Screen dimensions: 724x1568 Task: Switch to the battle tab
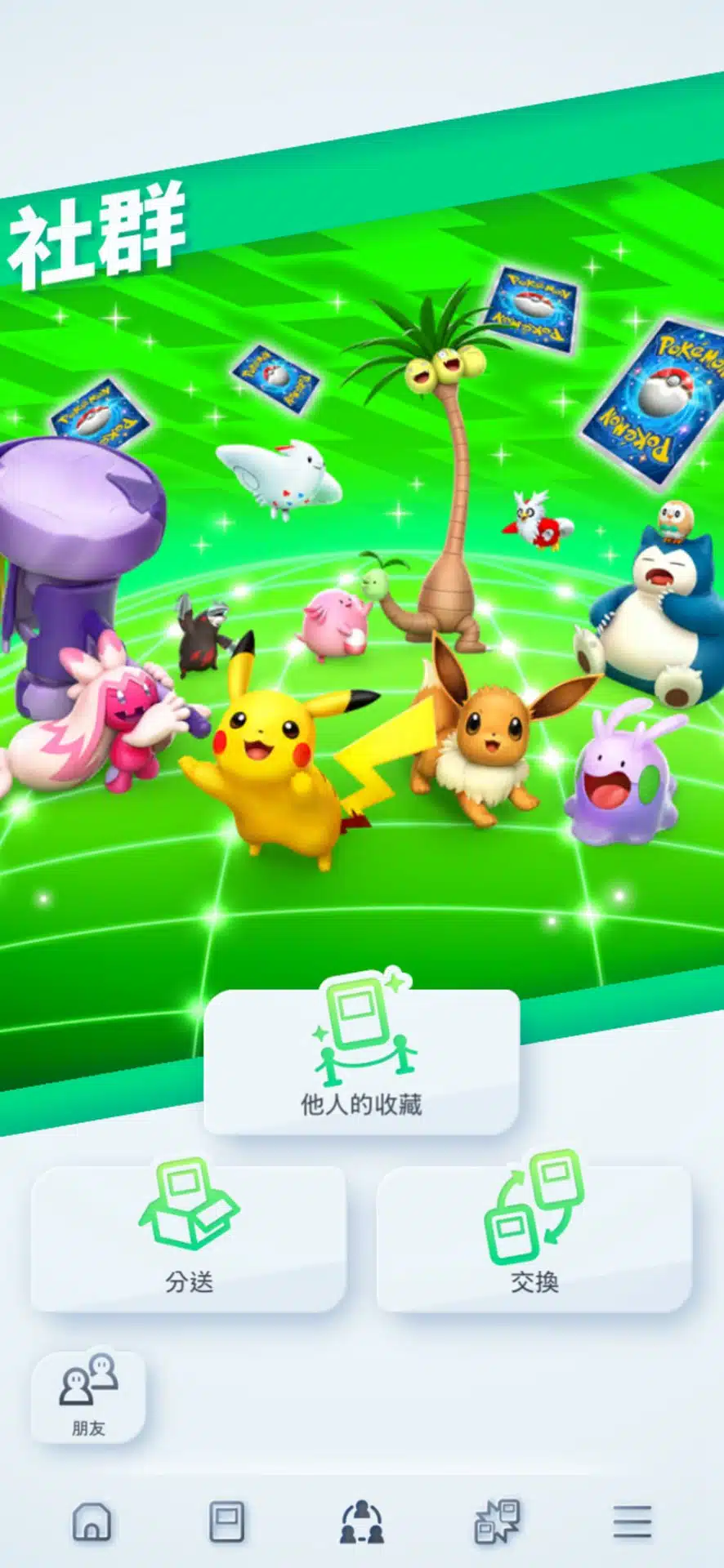pos(497,1521)
